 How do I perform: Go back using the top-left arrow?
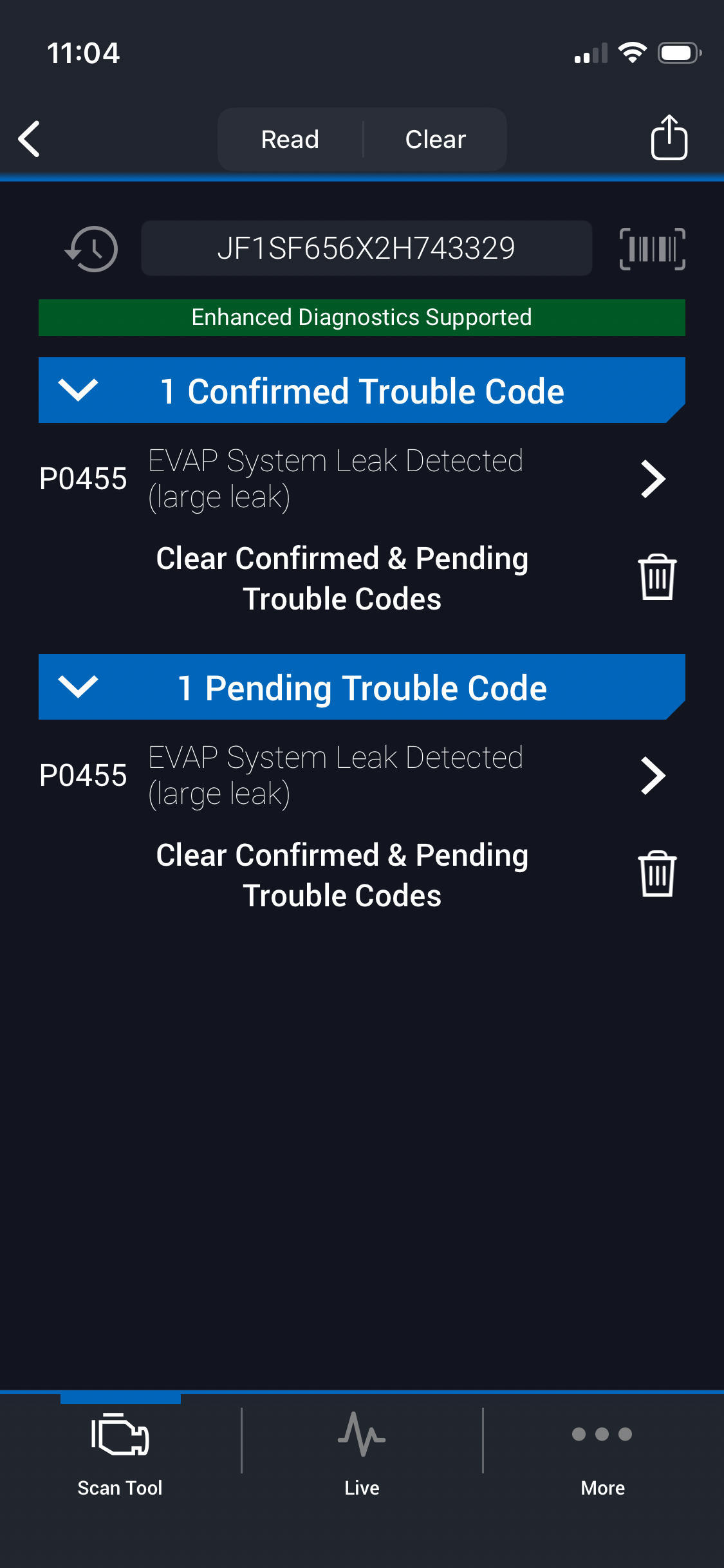30,139
